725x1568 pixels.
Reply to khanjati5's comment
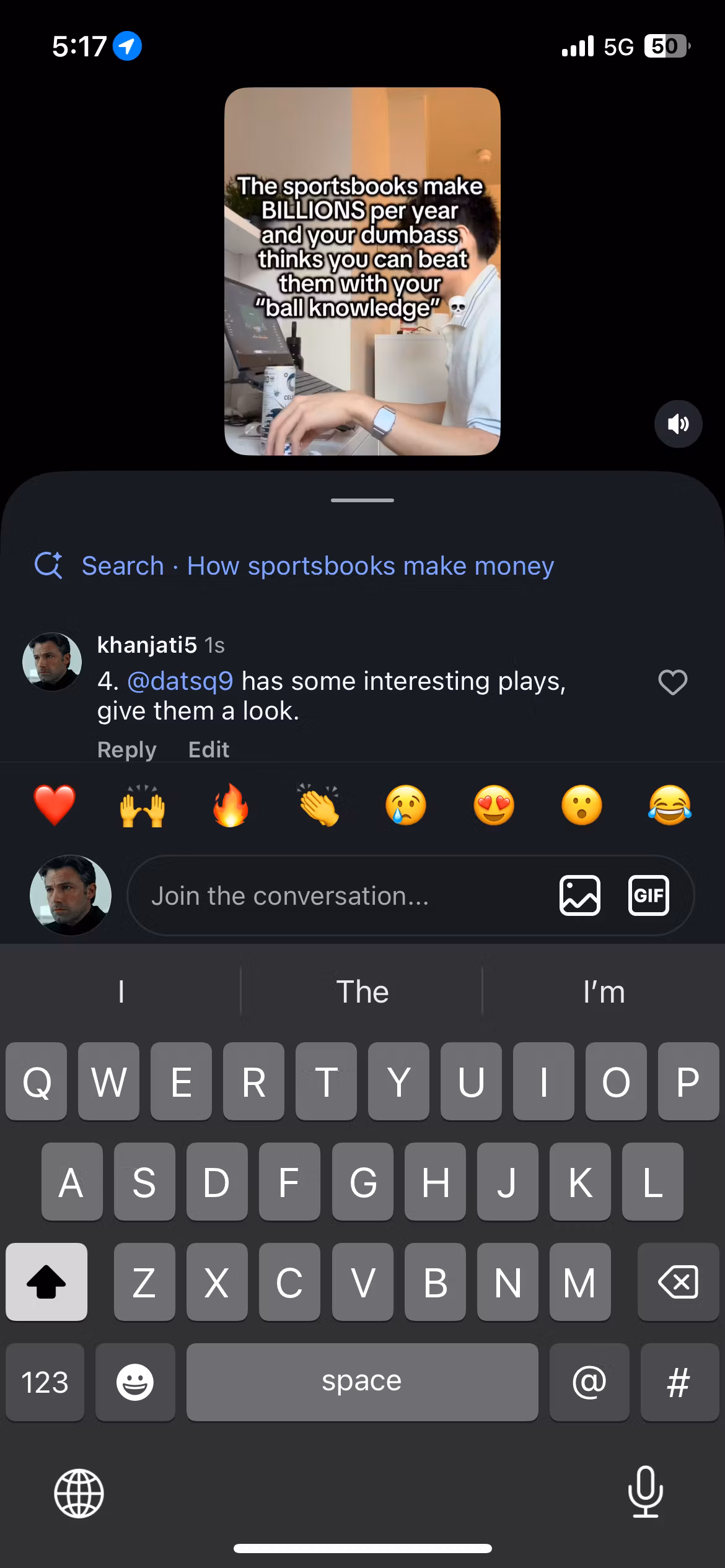(126, 749)
